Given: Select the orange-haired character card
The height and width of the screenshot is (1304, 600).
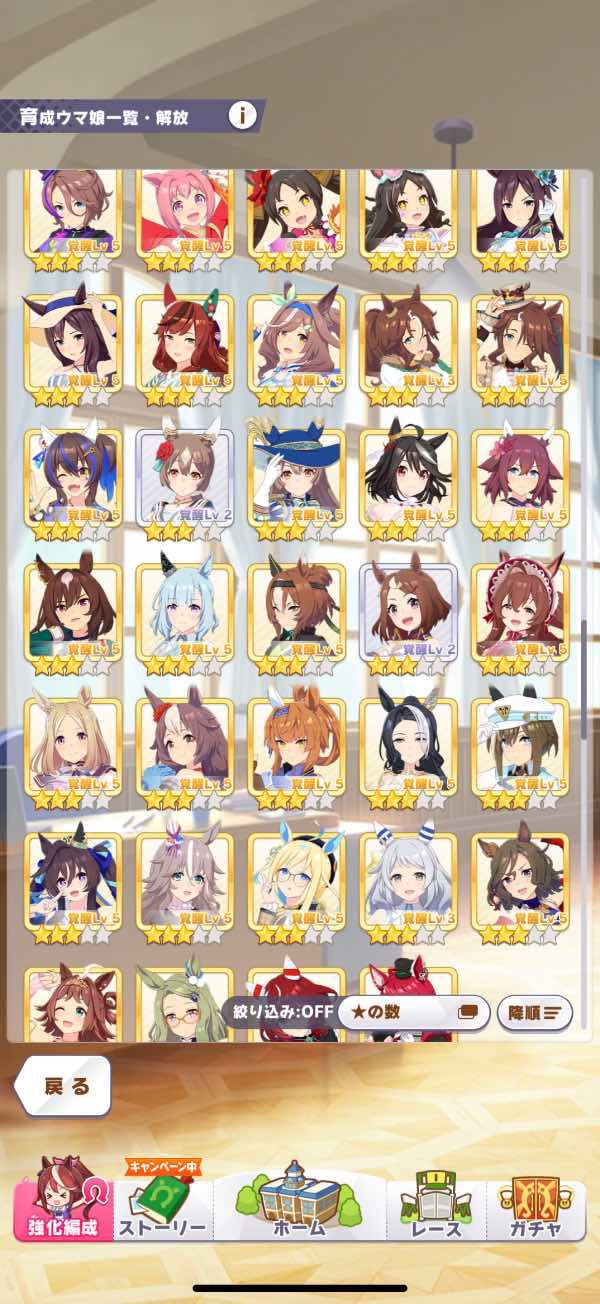Looking at the screenshot, I should 296,747.
